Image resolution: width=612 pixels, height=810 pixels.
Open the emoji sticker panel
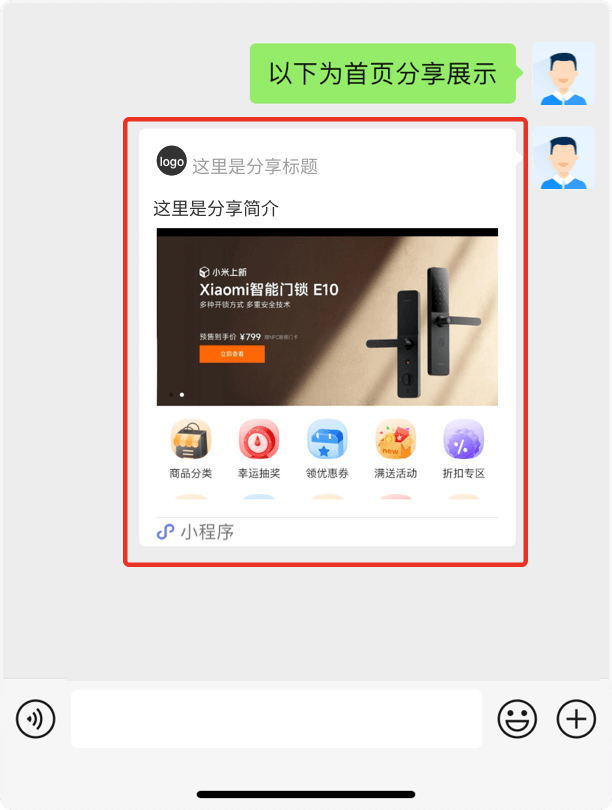[x=517, y=719]
